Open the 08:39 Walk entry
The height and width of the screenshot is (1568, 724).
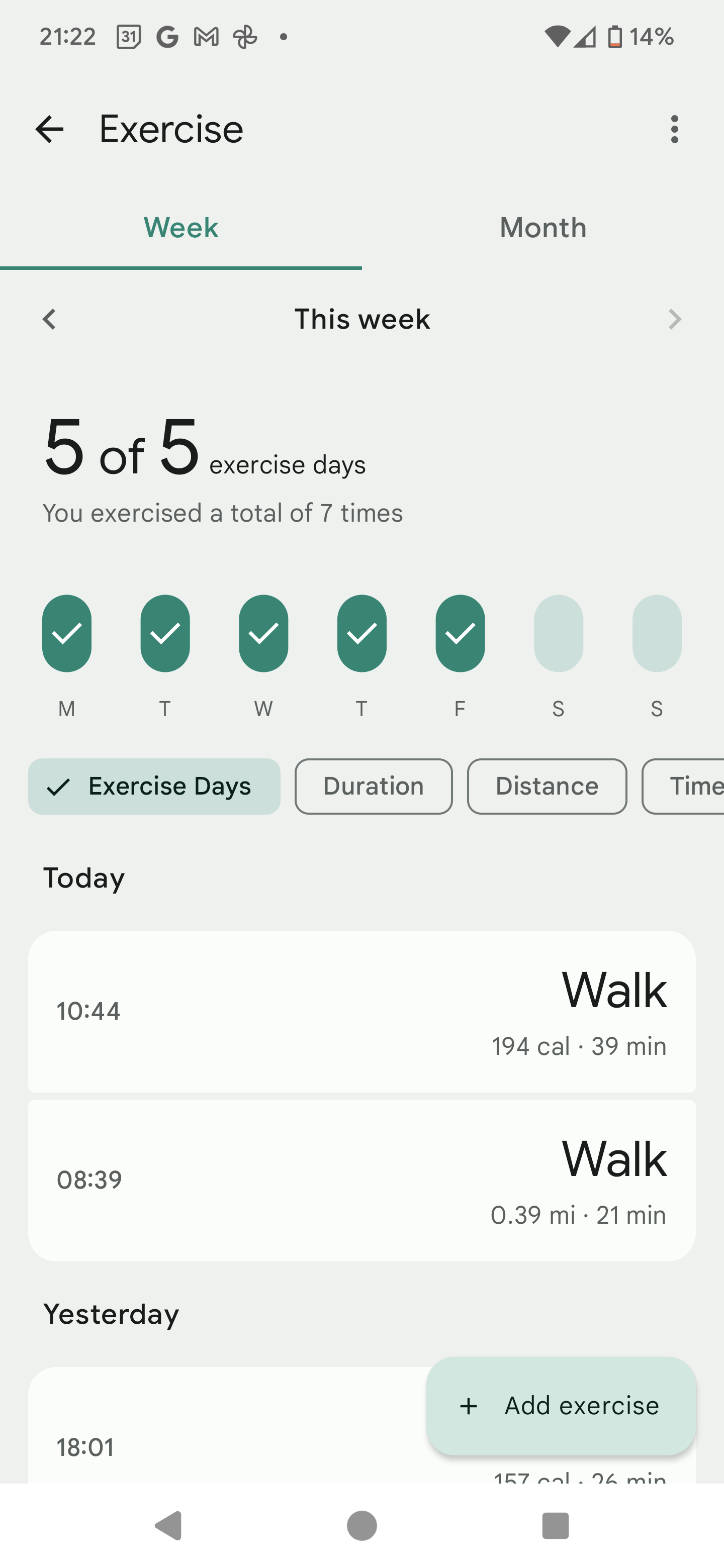[x=361, y=1180]
